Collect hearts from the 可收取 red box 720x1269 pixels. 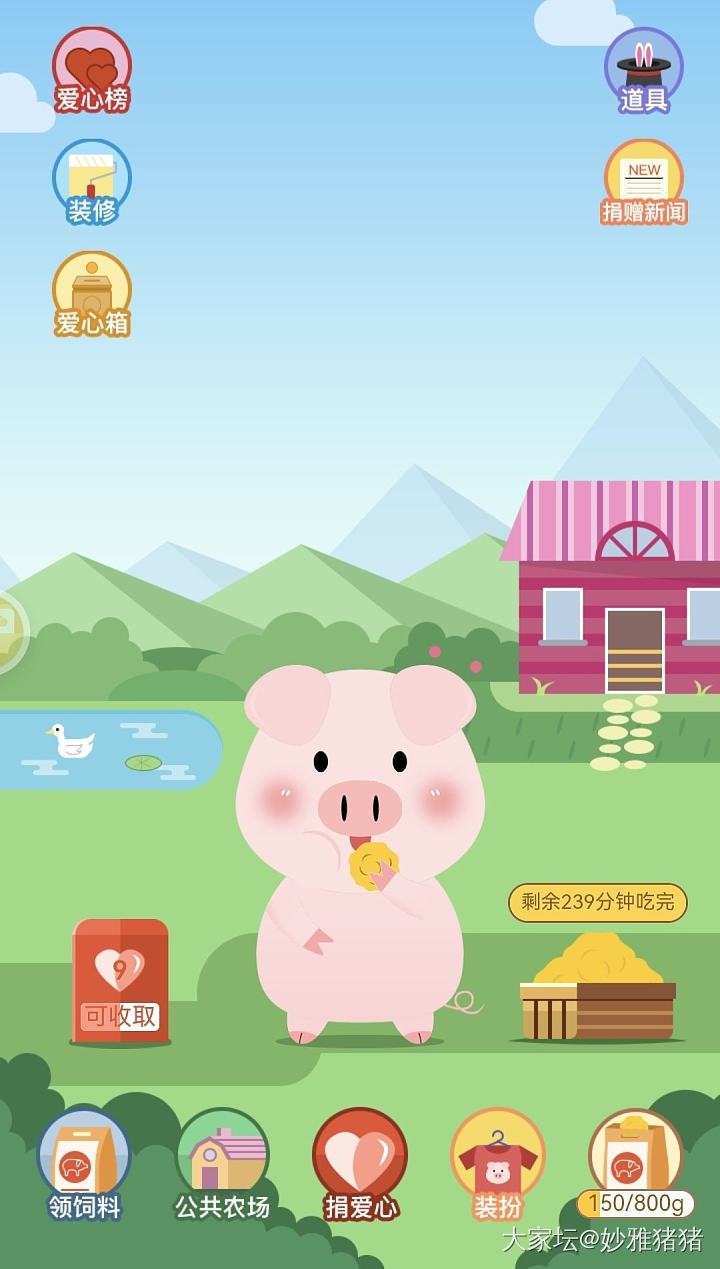click(x=120, y=982)
